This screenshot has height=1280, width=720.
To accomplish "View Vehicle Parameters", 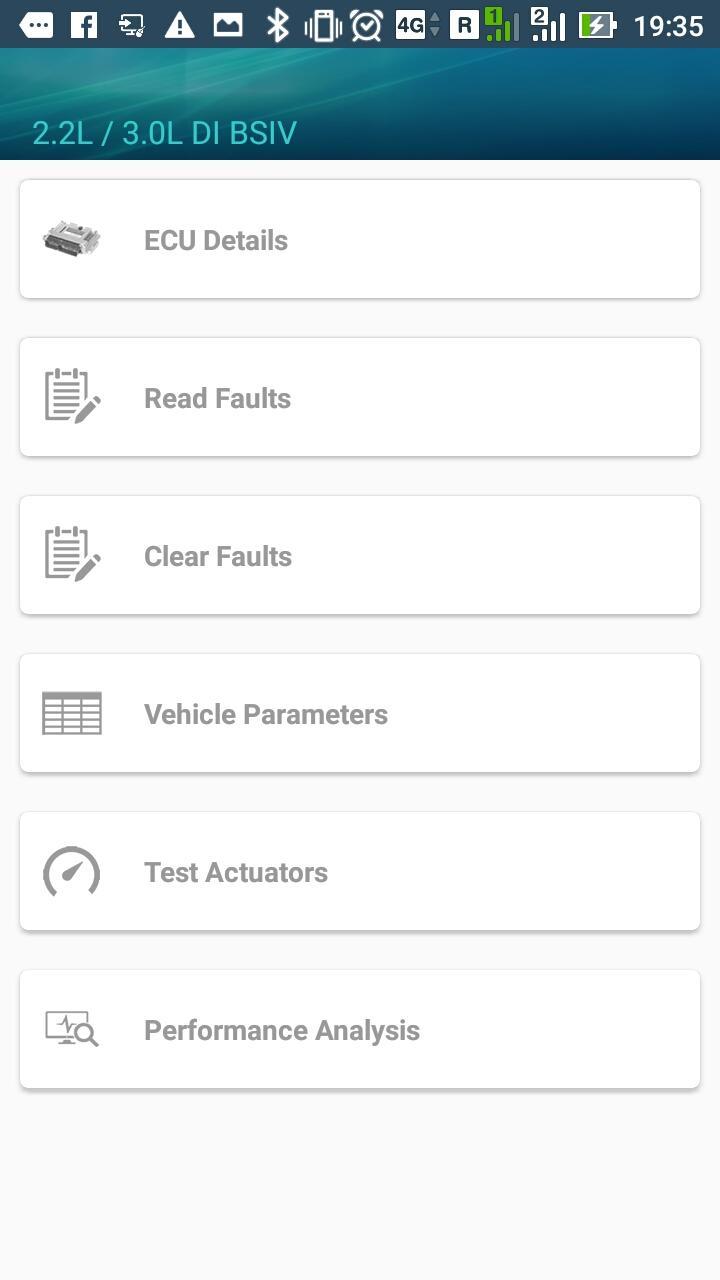I will pyautogui.click(x=359, y=714).
